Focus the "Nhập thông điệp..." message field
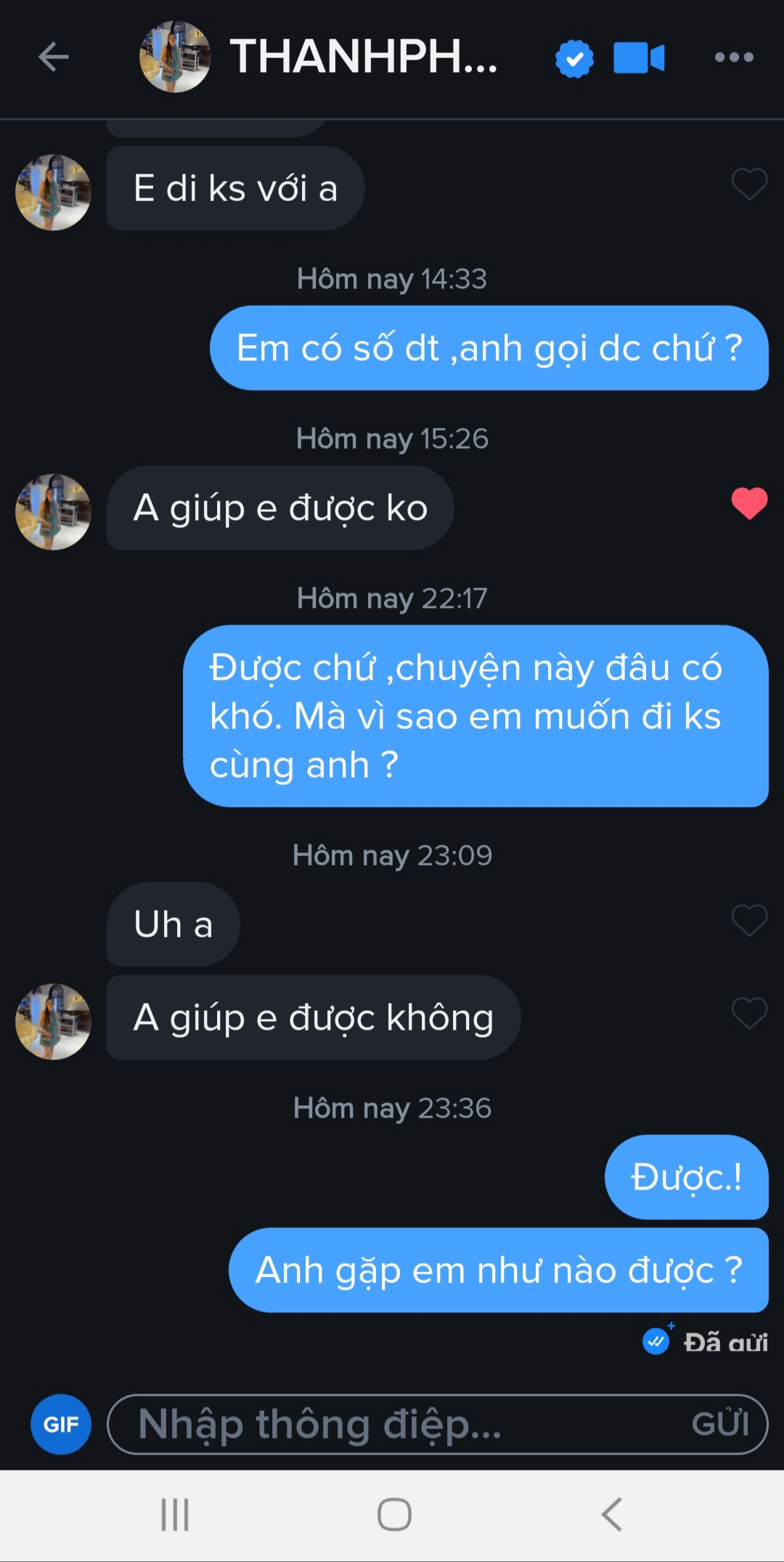Screen dimensions: 784x1562 coord(392,1424)
